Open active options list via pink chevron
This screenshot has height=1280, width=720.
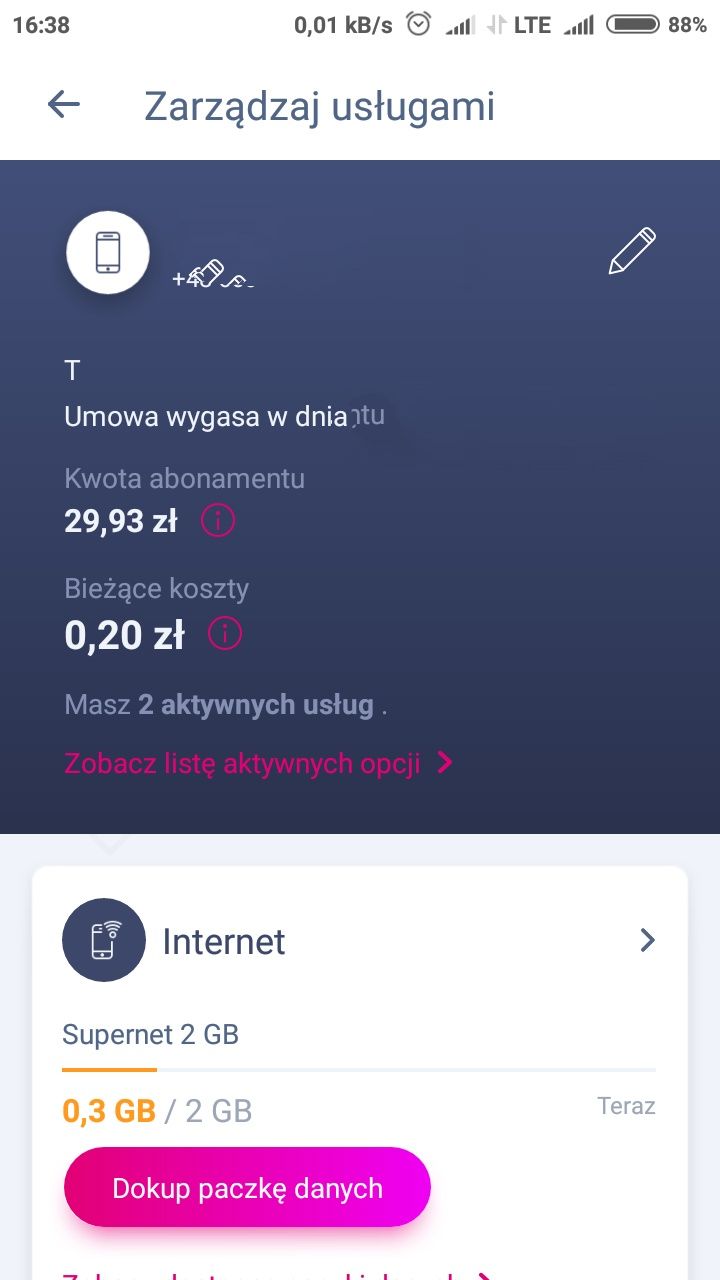pos(445,763)
